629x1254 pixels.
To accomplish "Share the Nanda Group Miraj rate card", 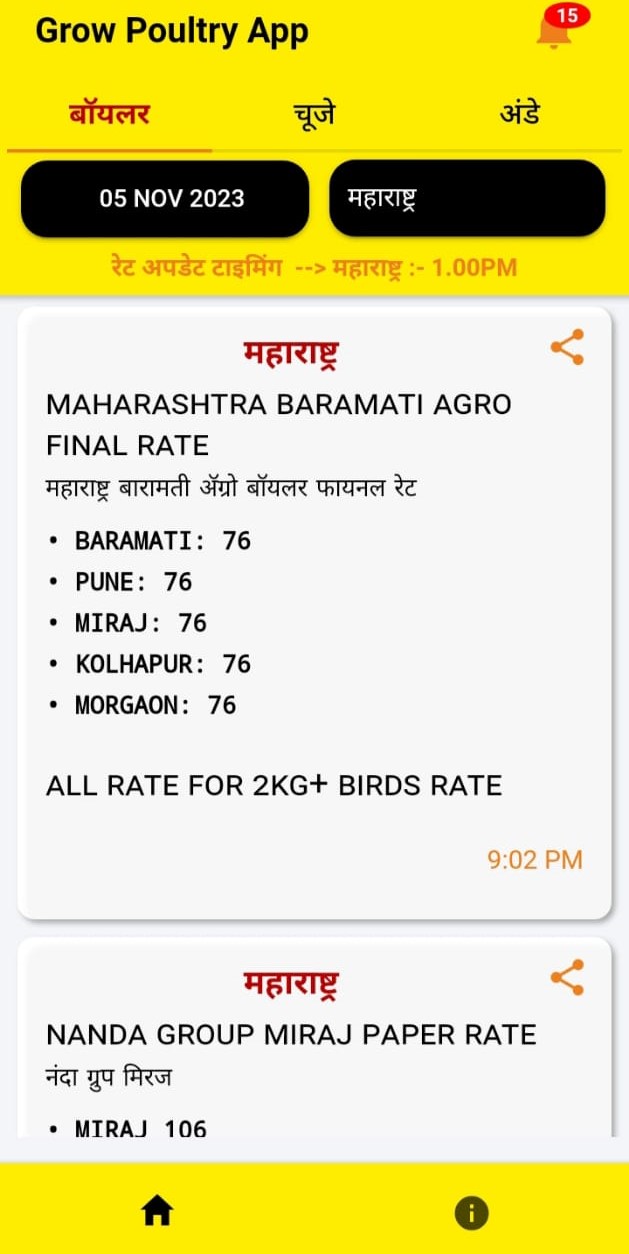I will [567, 978].
